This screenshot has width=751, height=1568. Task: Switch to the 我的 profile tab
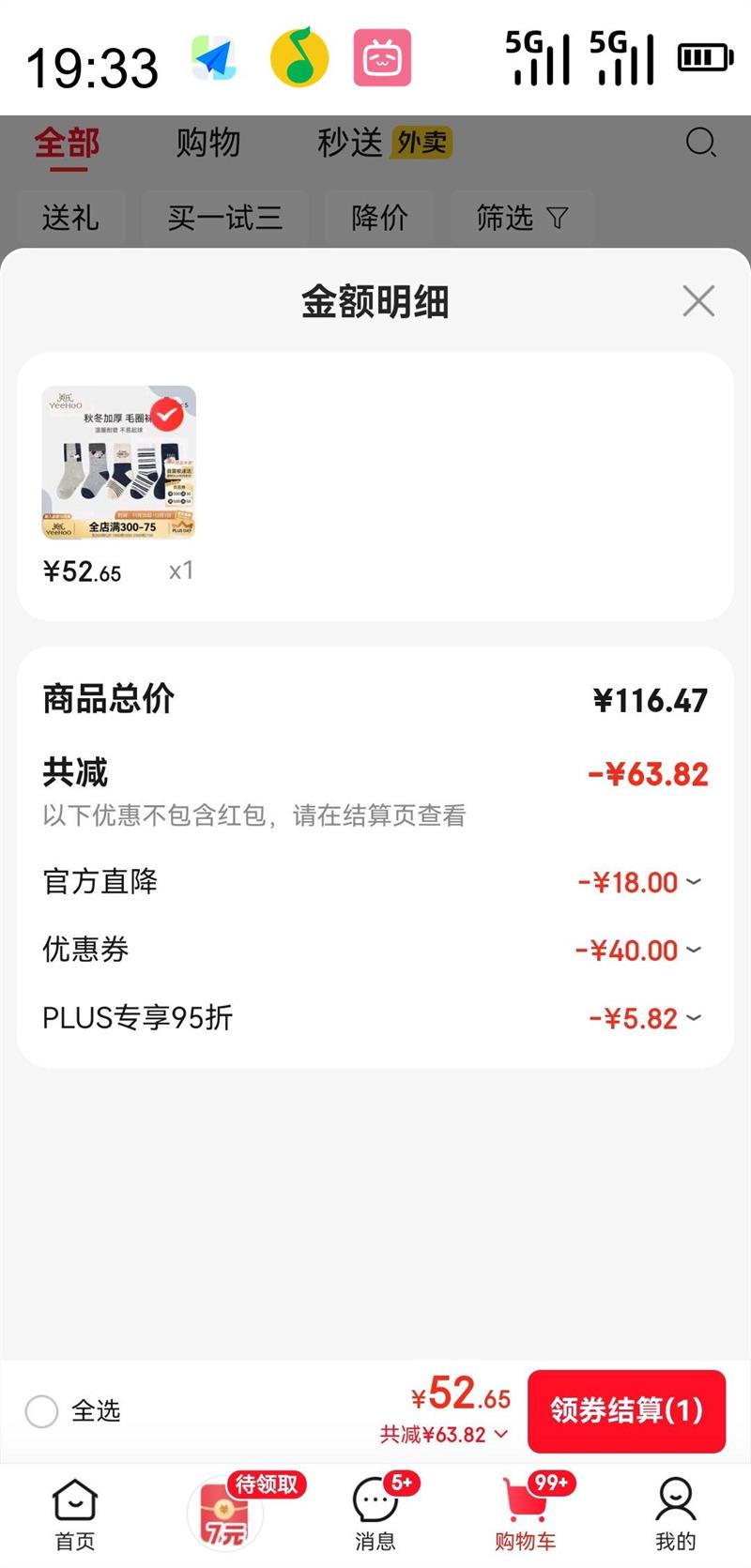675,1514
